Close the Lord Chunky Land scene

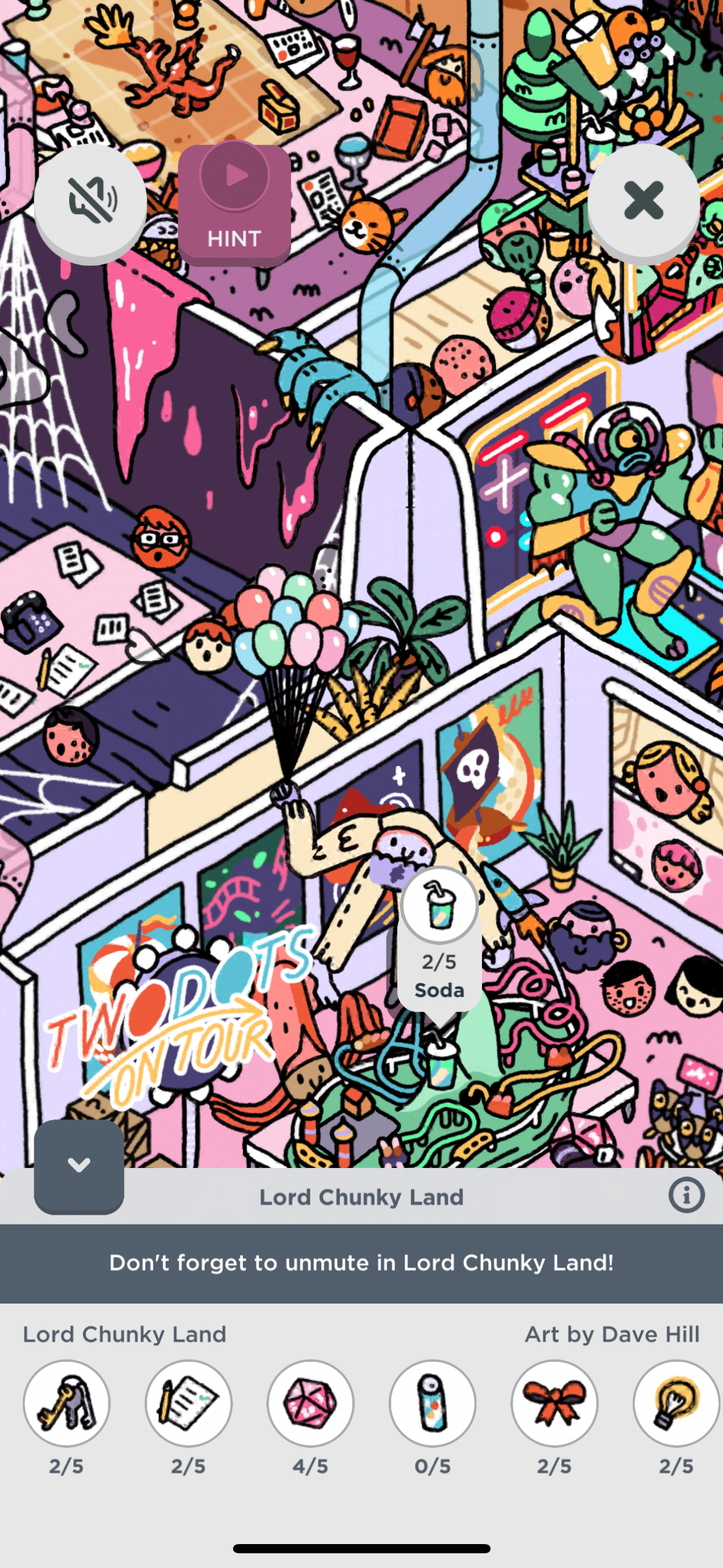point(643,200)
